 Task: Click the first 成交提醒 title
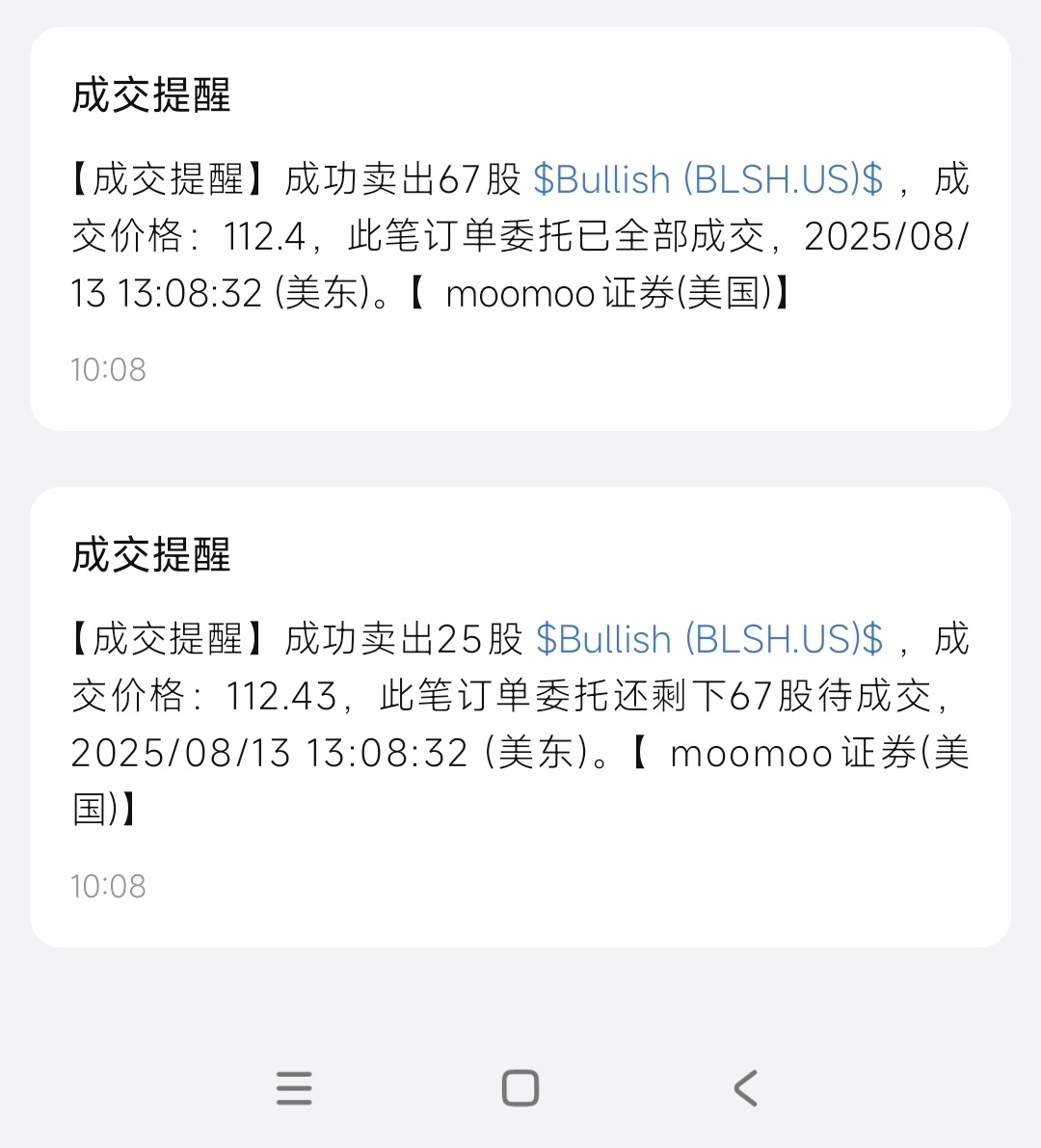150,96
